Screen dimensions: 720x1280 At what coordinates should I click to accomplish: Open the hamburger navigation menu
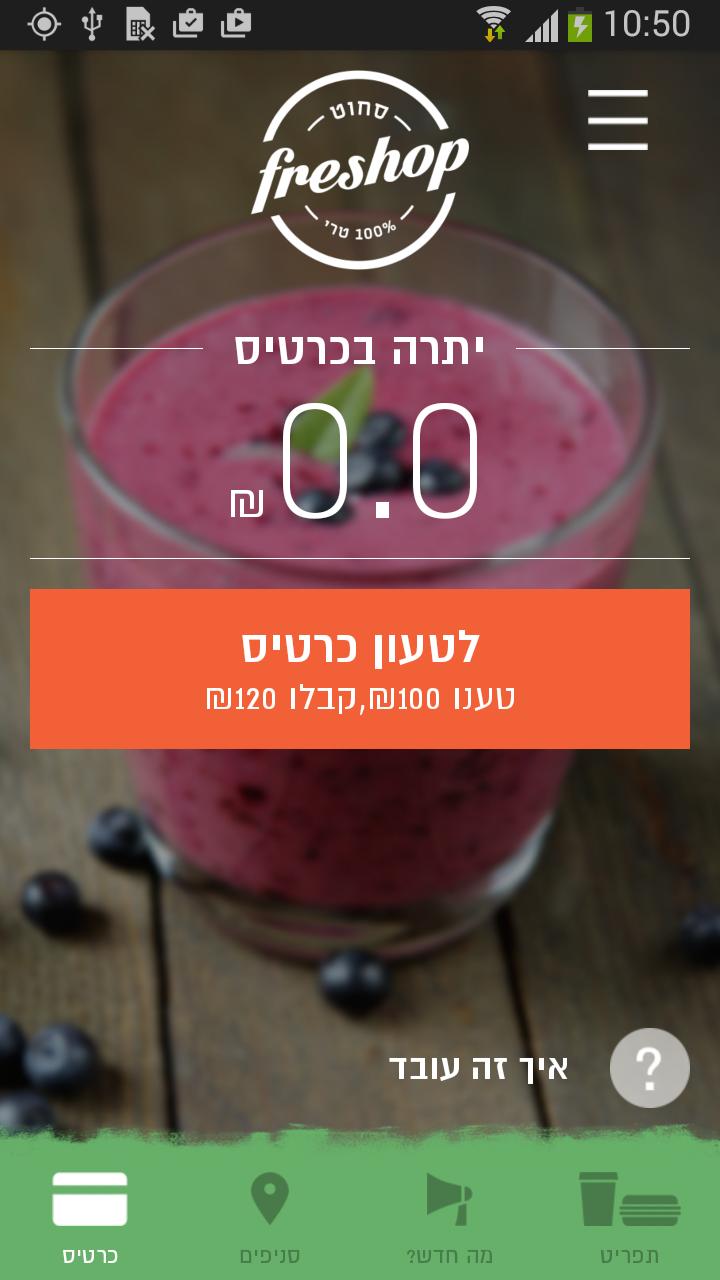[618, 120]
